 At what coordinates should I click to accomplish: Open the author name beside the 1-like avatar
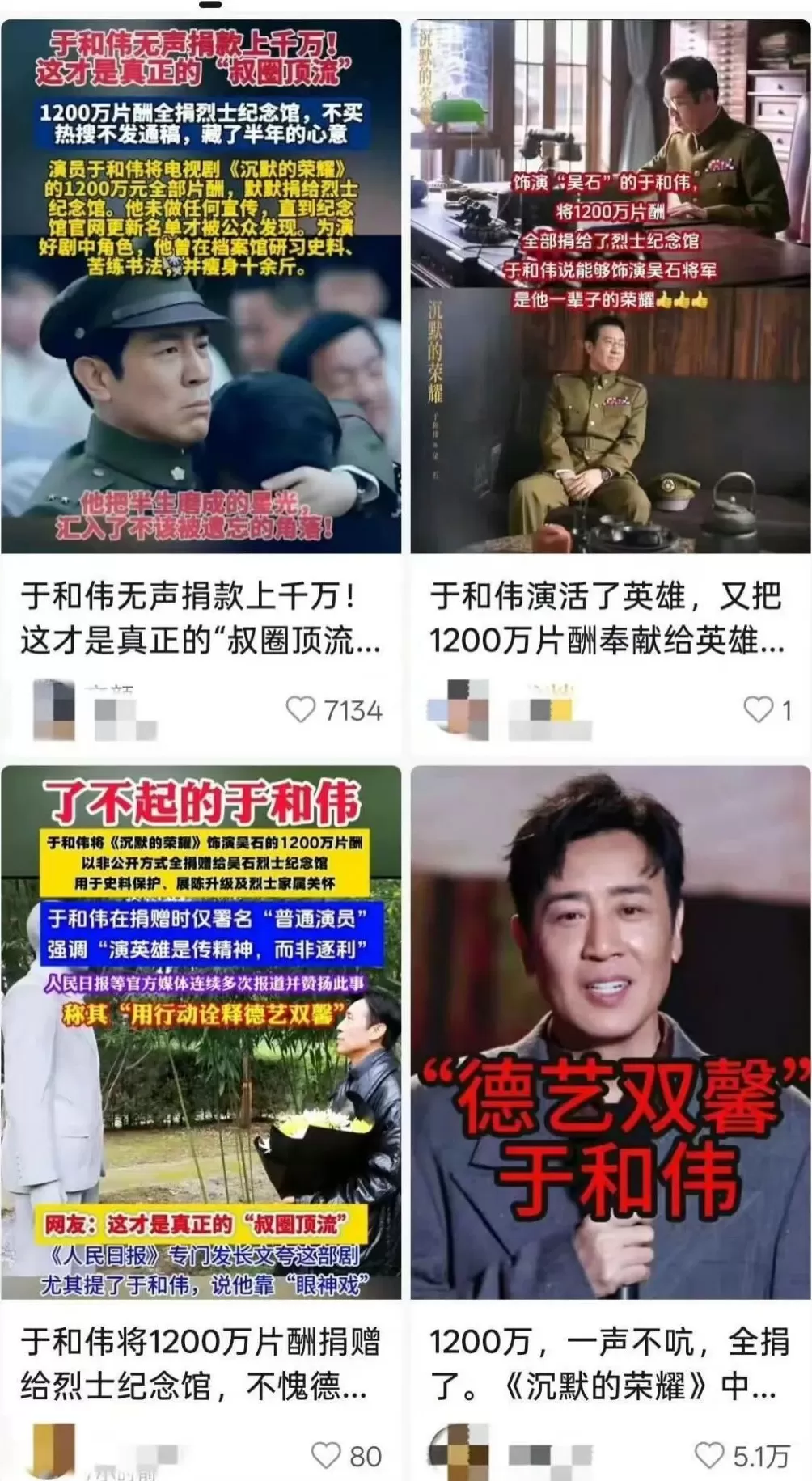coord(526,697)
